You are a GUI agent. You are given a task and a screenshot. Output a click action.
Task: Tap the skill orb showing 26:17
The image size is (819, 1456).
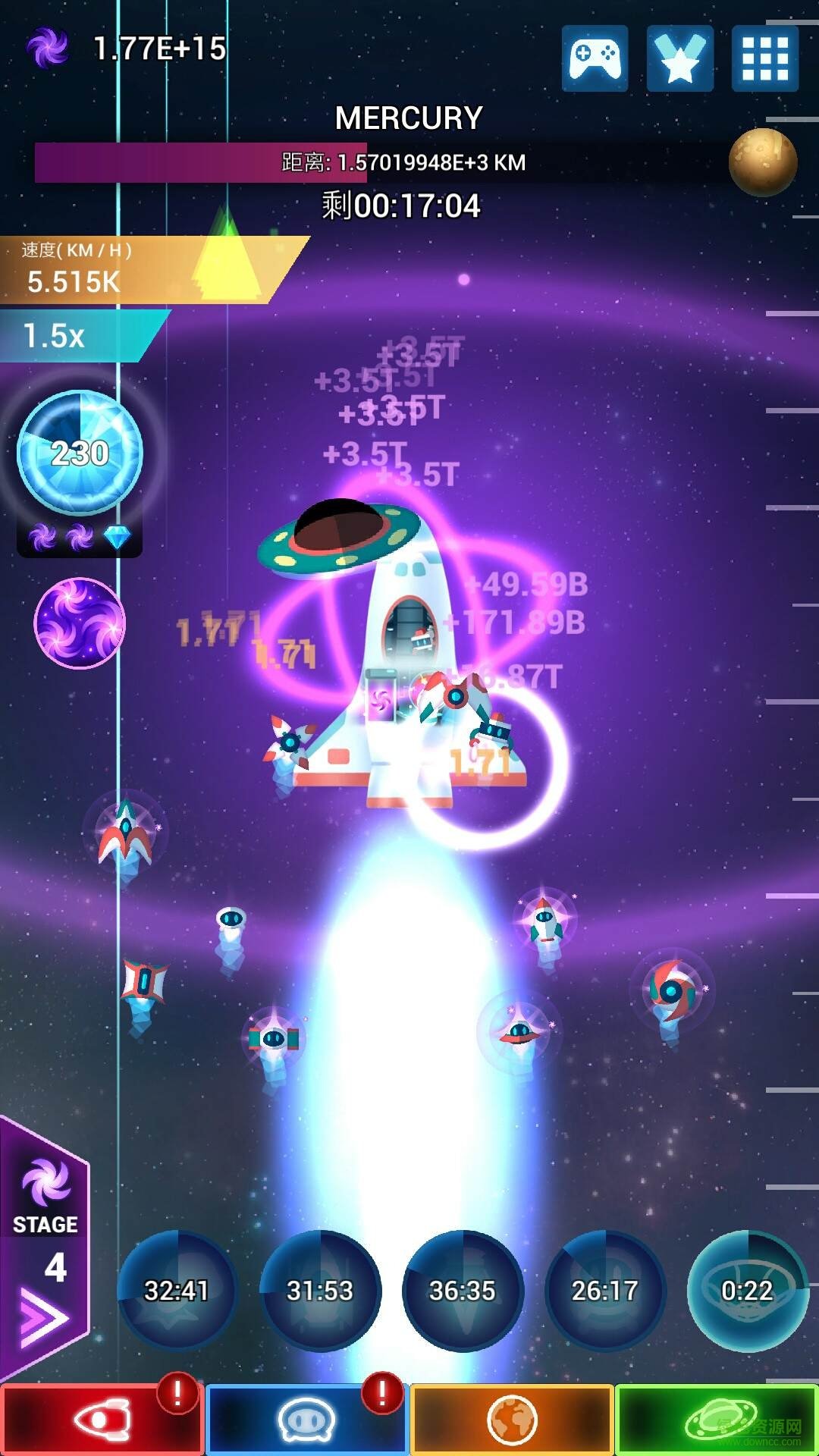pyautogui.click(x=604, y=1291)
